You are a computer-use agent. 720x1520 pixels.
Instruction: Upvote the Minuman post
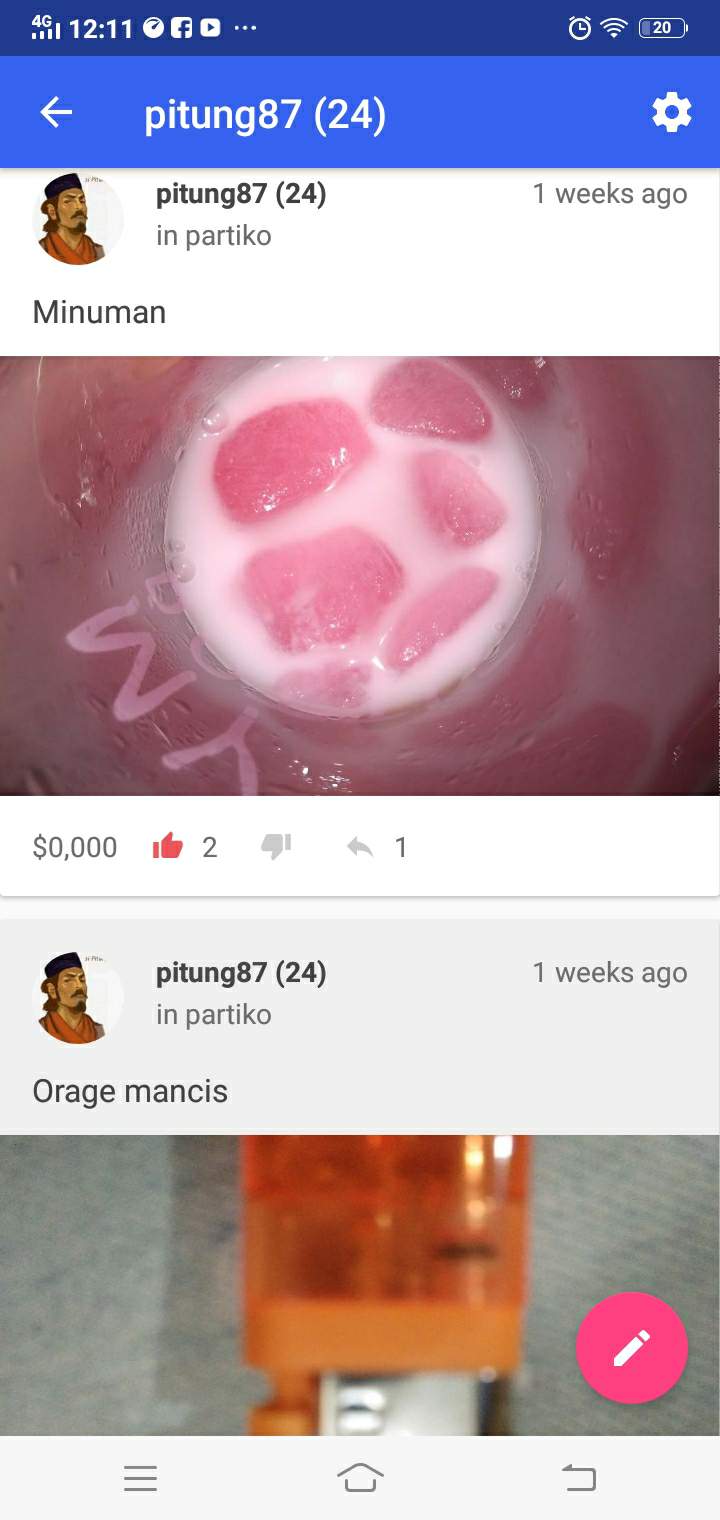(168, 847)
